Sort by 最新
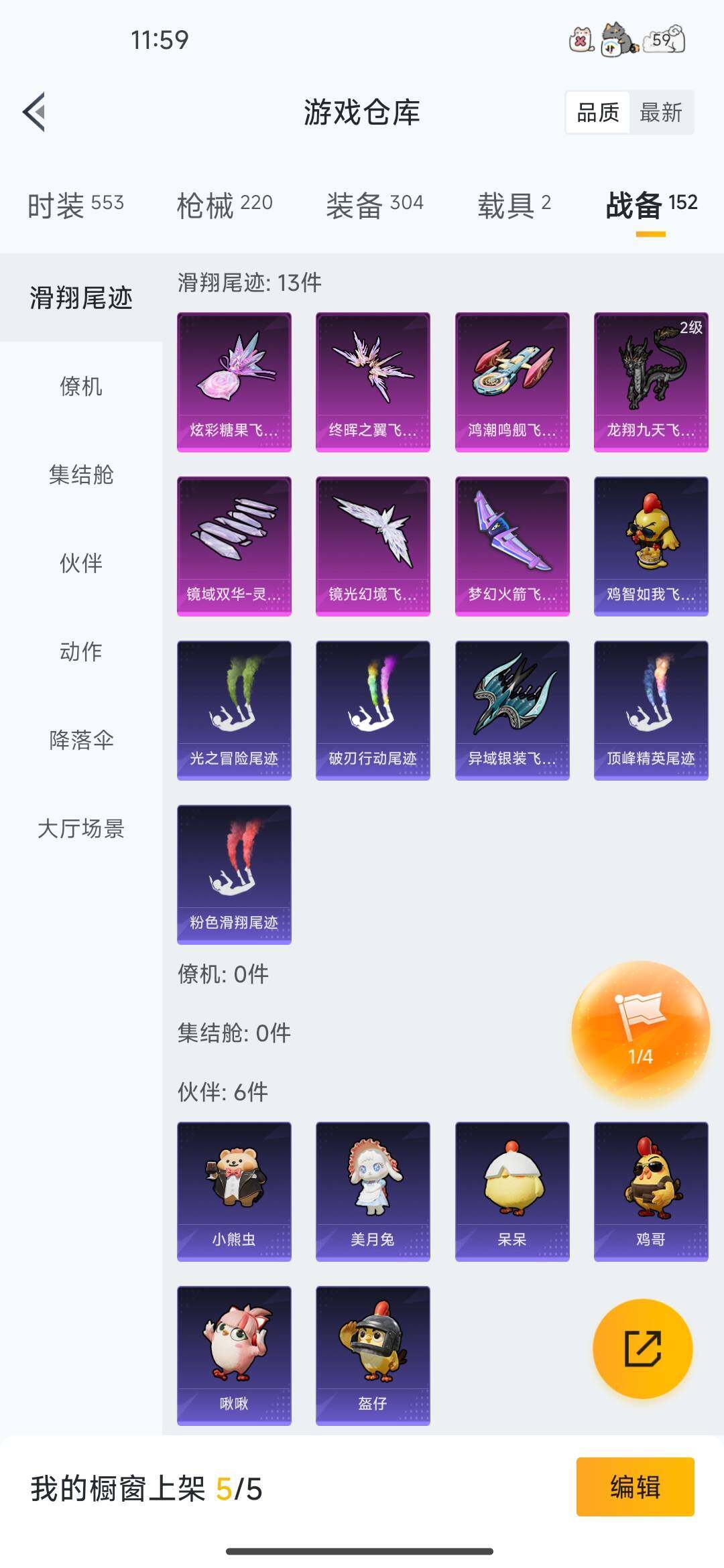Viewport: 724px width, 1568px height. click(x=660, y=113)
